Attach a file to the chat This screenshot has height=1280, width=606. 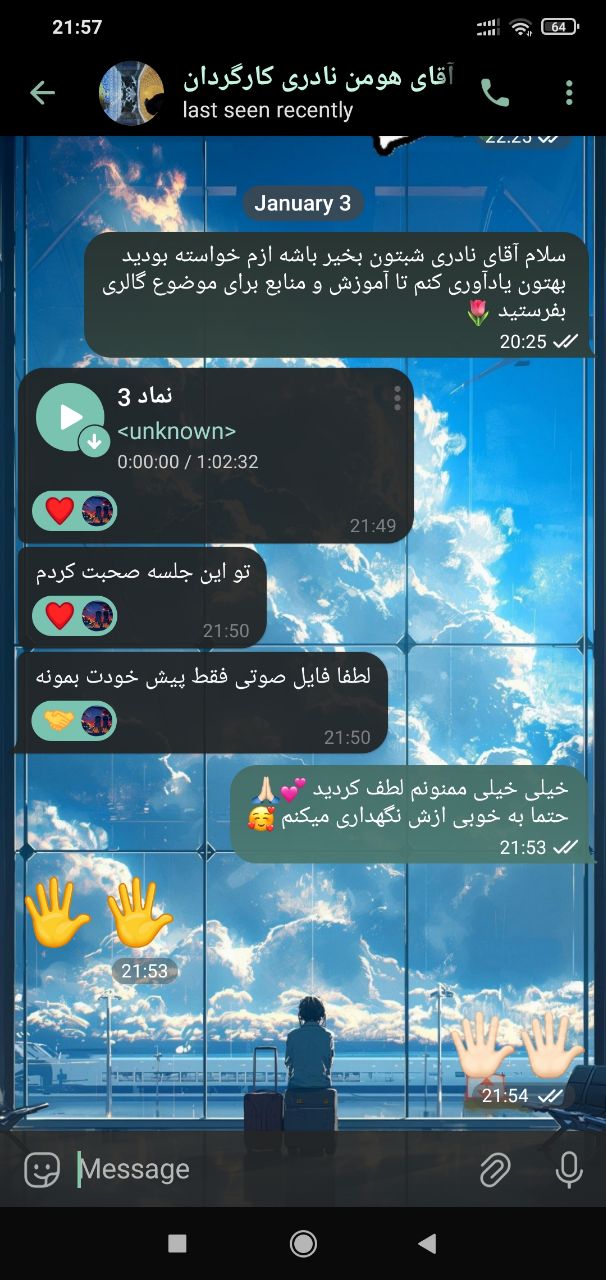click(x=495, y=1169)
